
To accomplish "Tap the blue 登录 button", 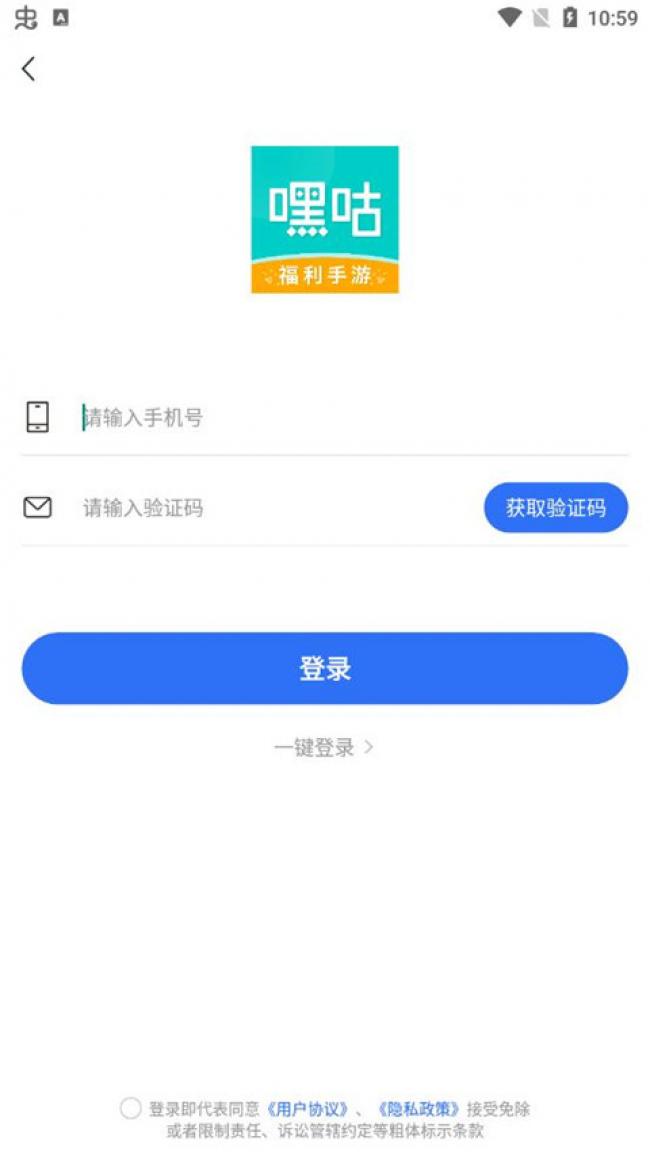I will pos(325,668).
